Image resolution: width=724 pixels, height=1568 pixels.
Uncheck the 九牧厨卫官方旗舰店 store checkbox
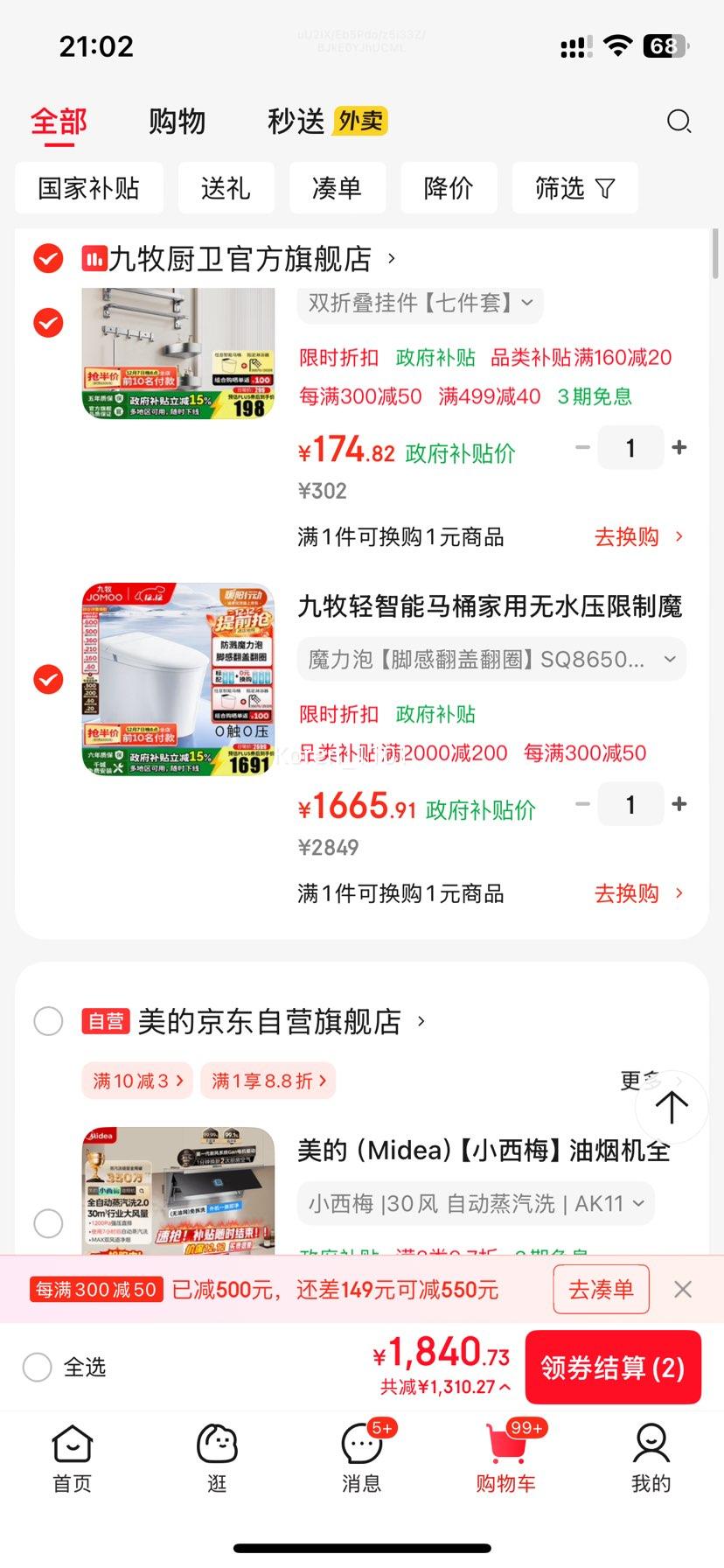tap(48, 259)
